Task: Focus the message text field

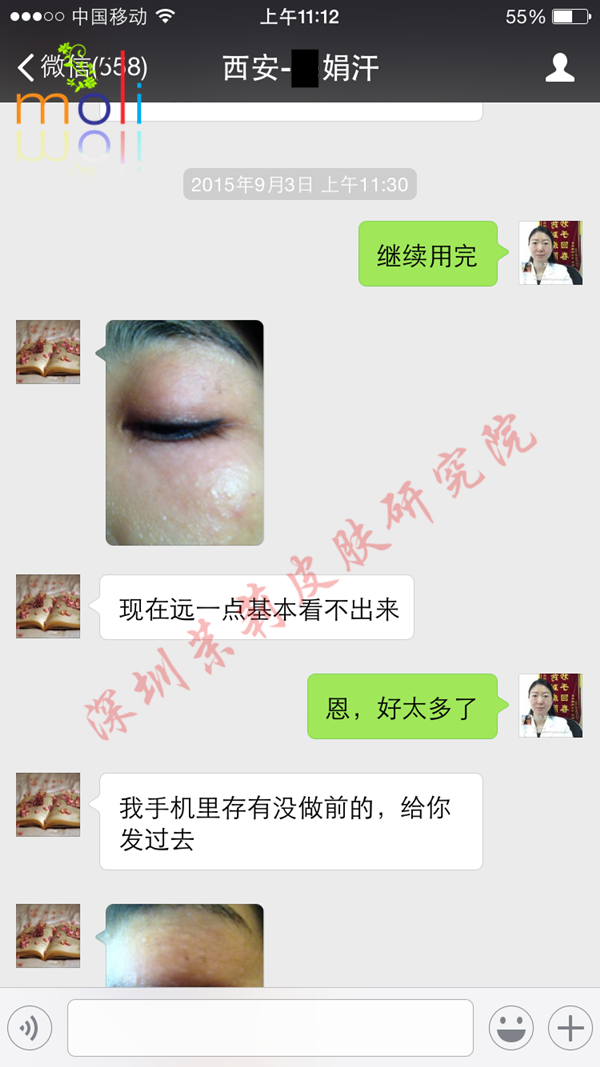Action: 270,1027
